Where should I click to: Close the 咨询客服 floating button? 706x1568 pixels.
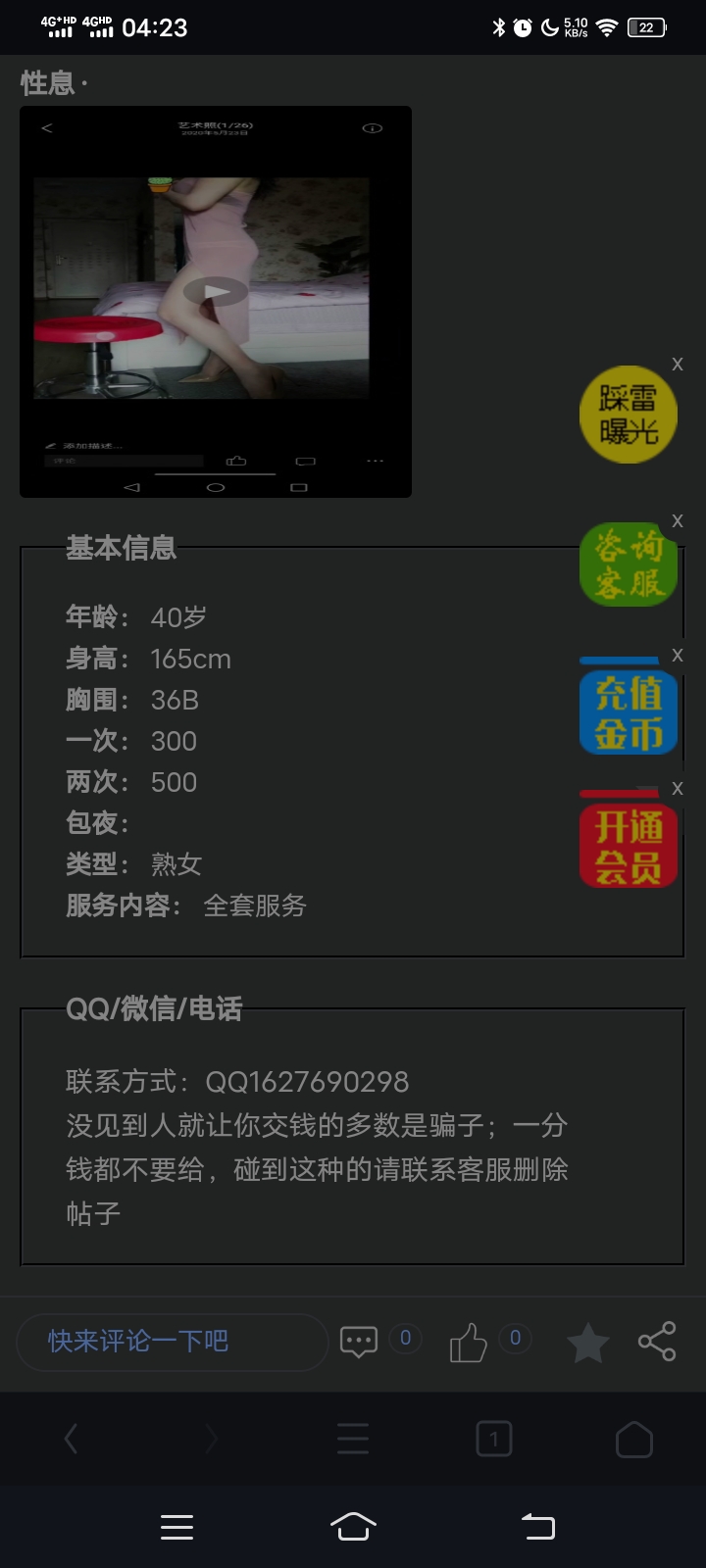(x=678, y=521)
